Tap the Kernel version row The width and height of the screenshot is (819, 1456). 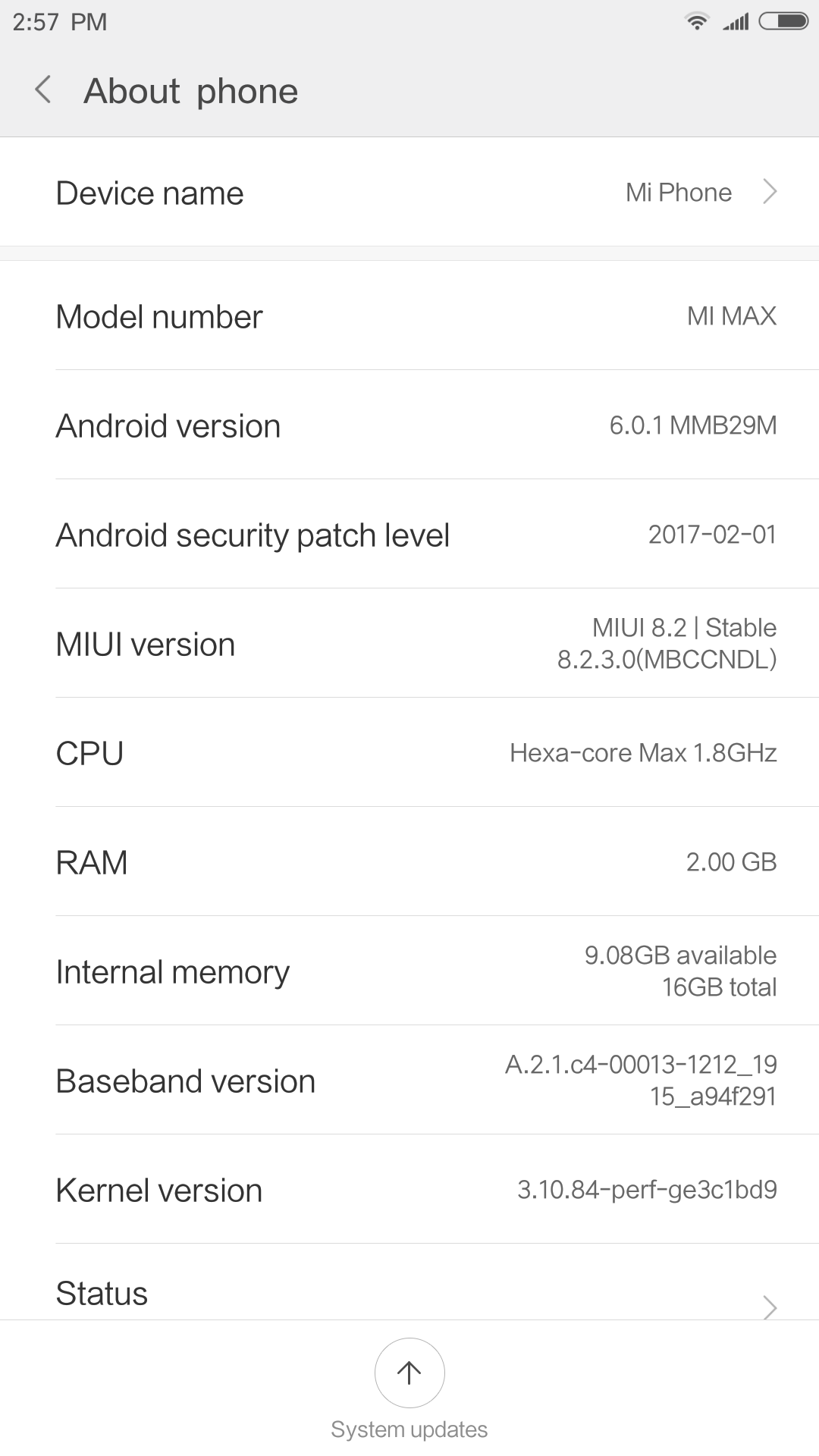click(409, 1189)
